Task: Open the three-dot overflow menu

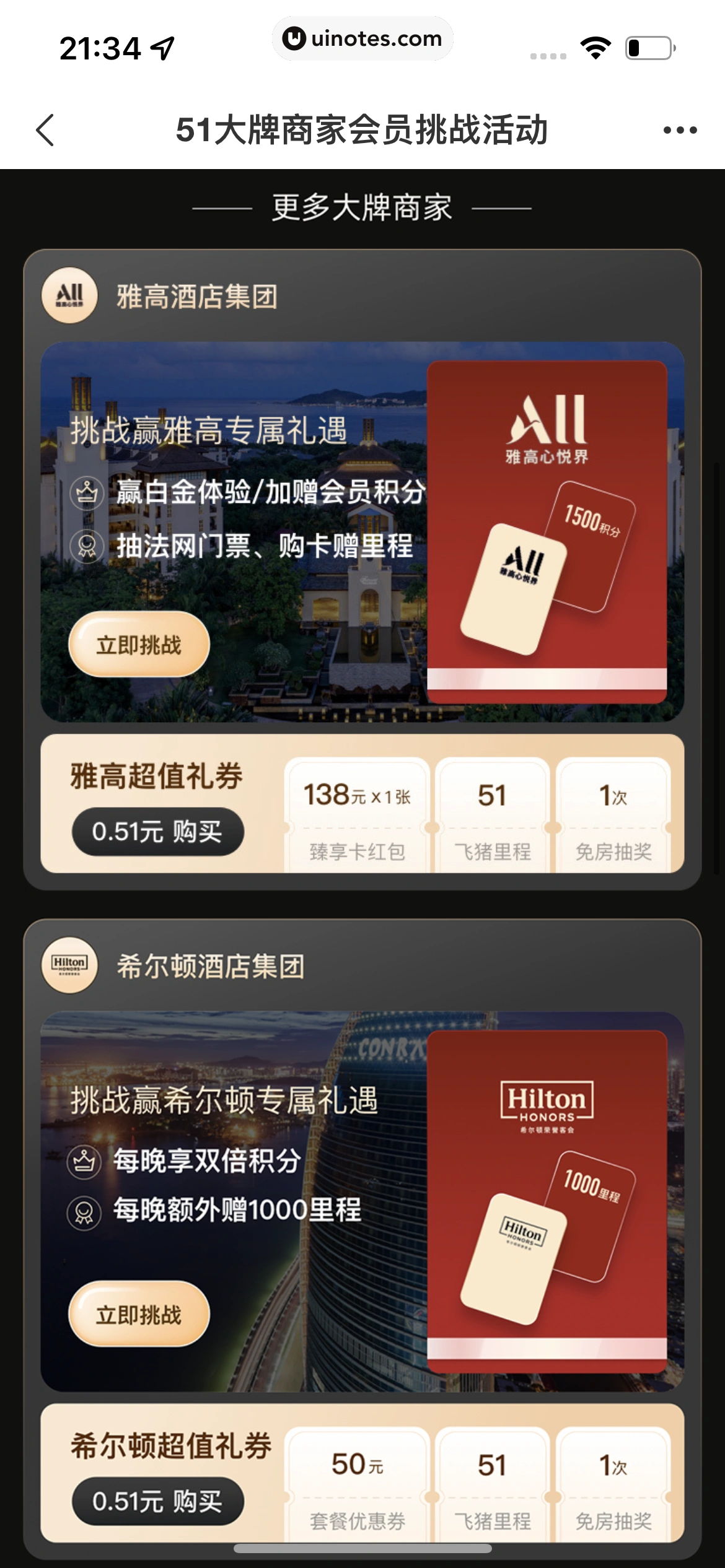Action: pyautogui.click(x=680, y=130)
